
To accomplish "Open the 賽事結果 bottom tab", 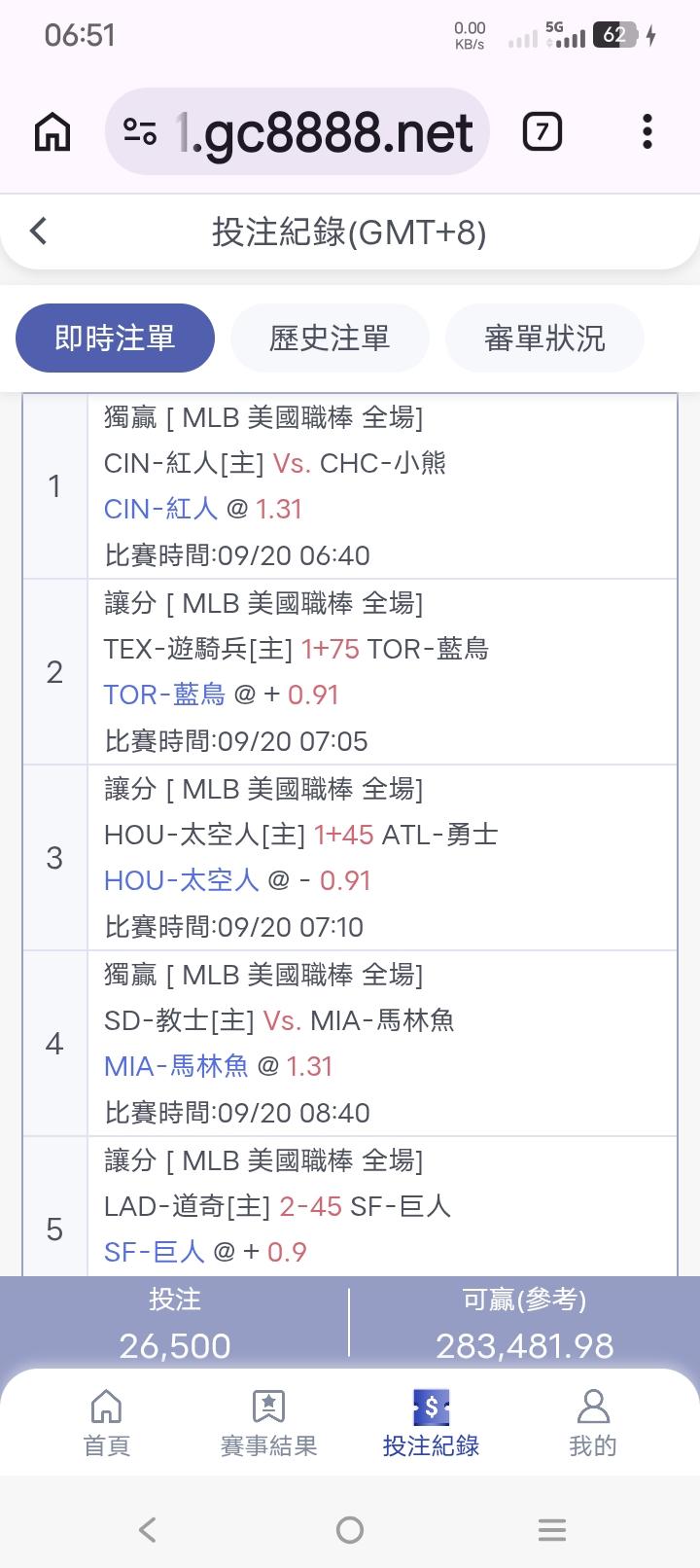I will pos(268,1423).
